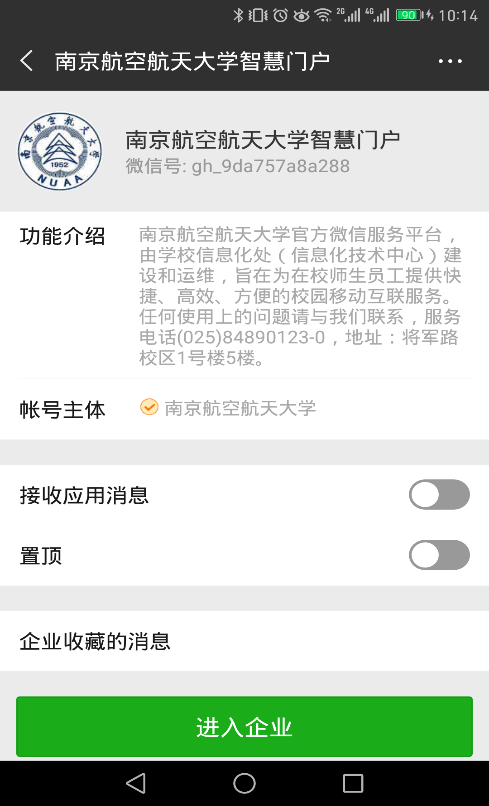This screenshot has height=806, width=489.
Task: Open the three-dot overflow menu
Action: tap(450, 61)
